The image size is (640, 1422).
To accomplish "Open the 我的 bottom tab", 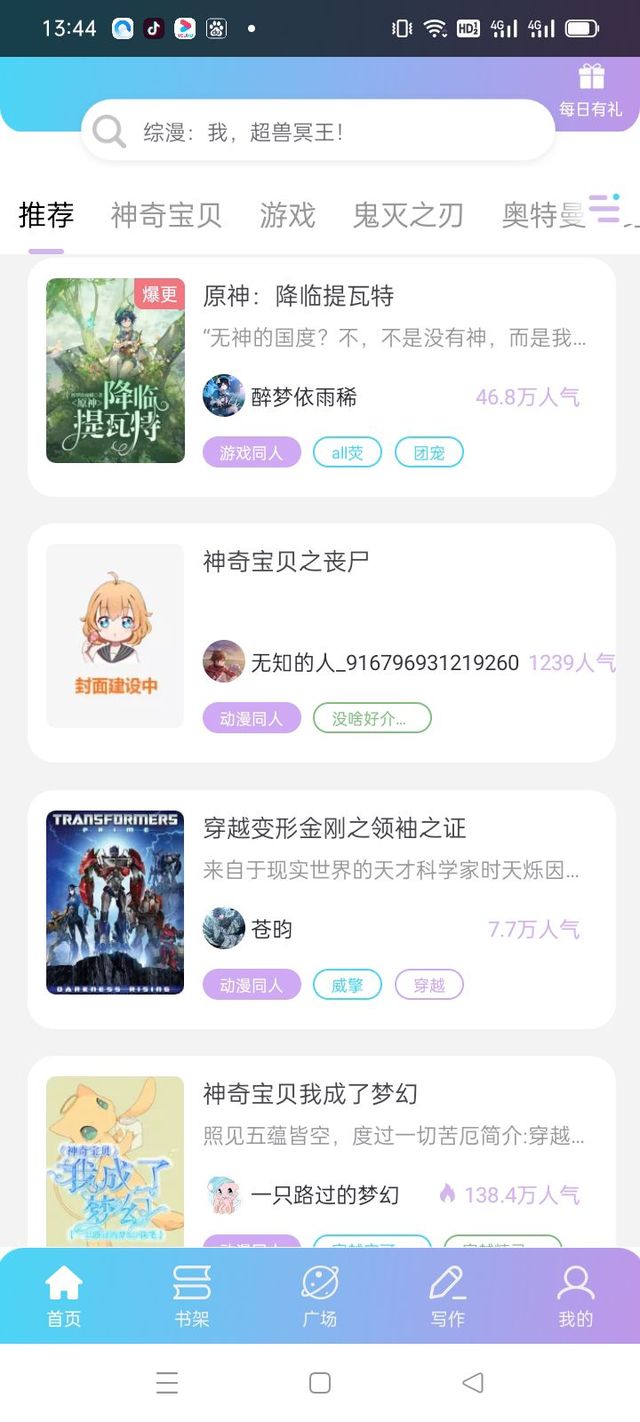I will tap(575, 1296).
